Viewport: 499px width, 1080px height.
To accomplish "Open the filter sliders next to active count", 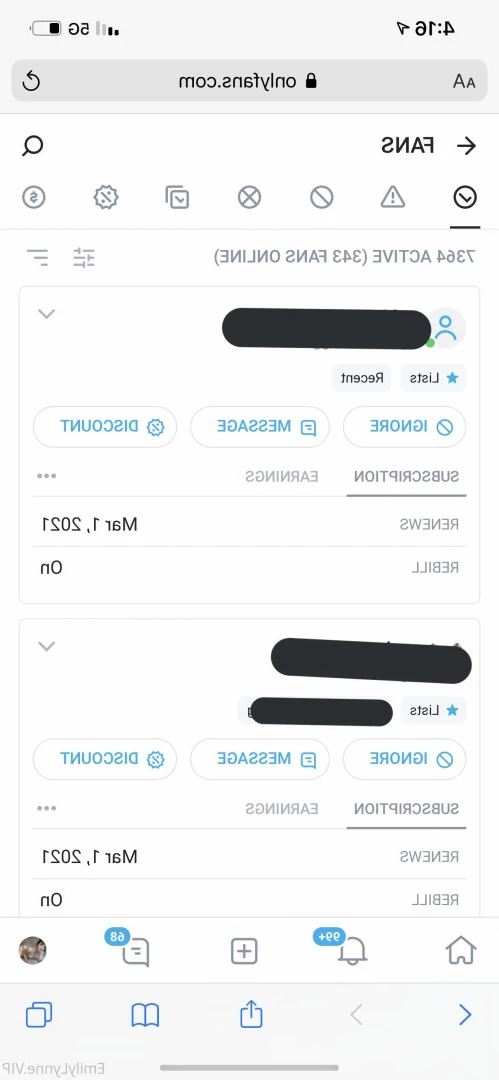I will tap(84, 258).
